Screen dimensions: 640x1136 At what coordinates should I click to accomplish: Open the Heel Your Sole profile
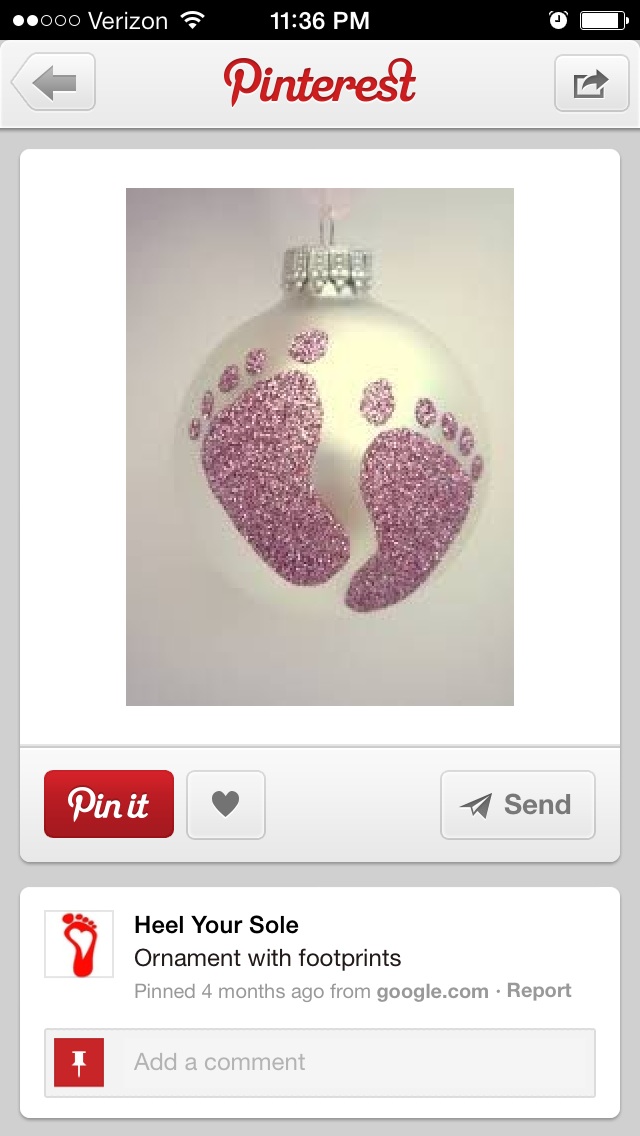pyautogui.click(x=216, y=924)
